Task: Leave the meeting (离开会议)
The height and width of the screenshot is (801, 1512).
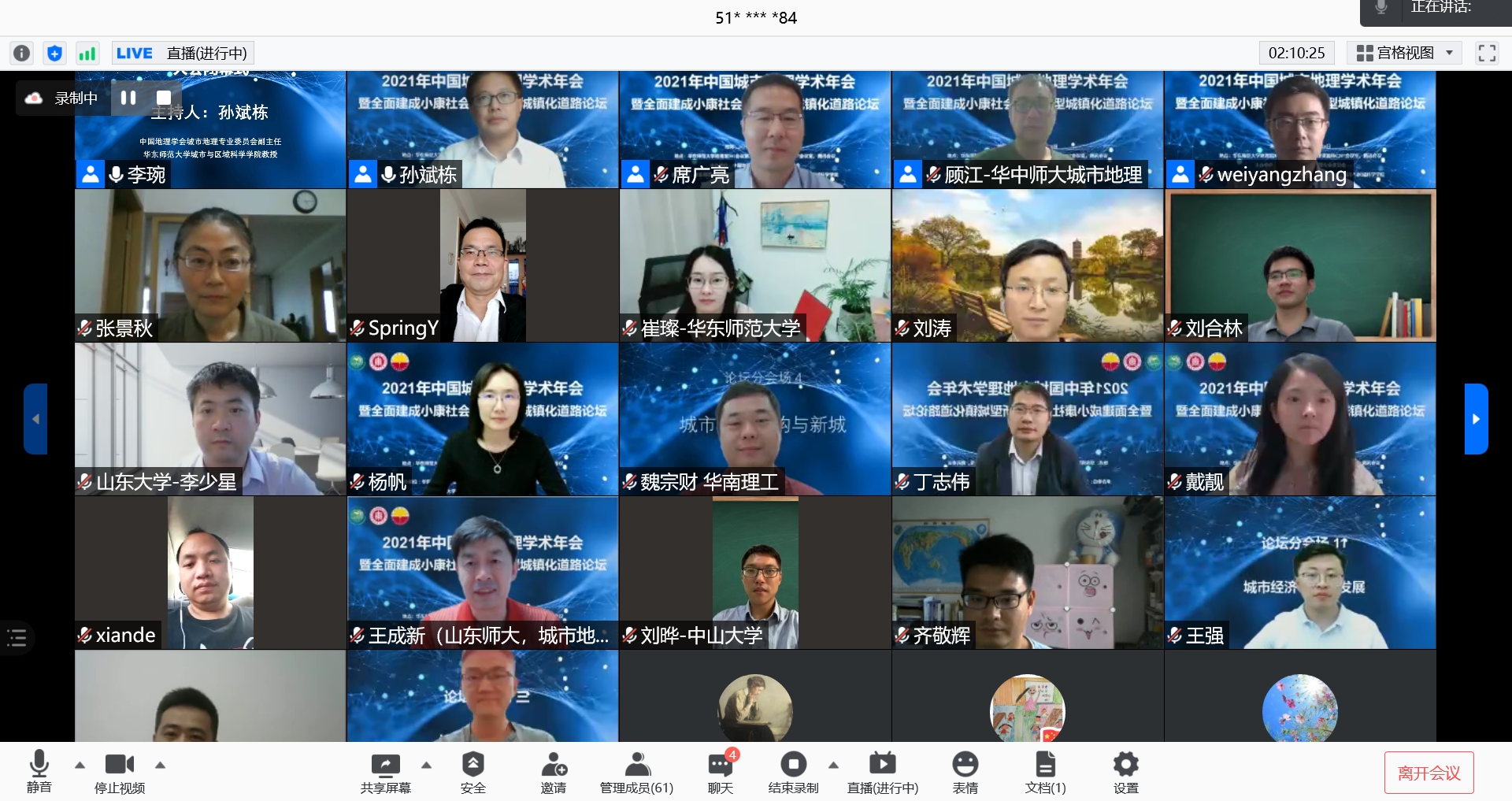Action: tap(1429, 773)
